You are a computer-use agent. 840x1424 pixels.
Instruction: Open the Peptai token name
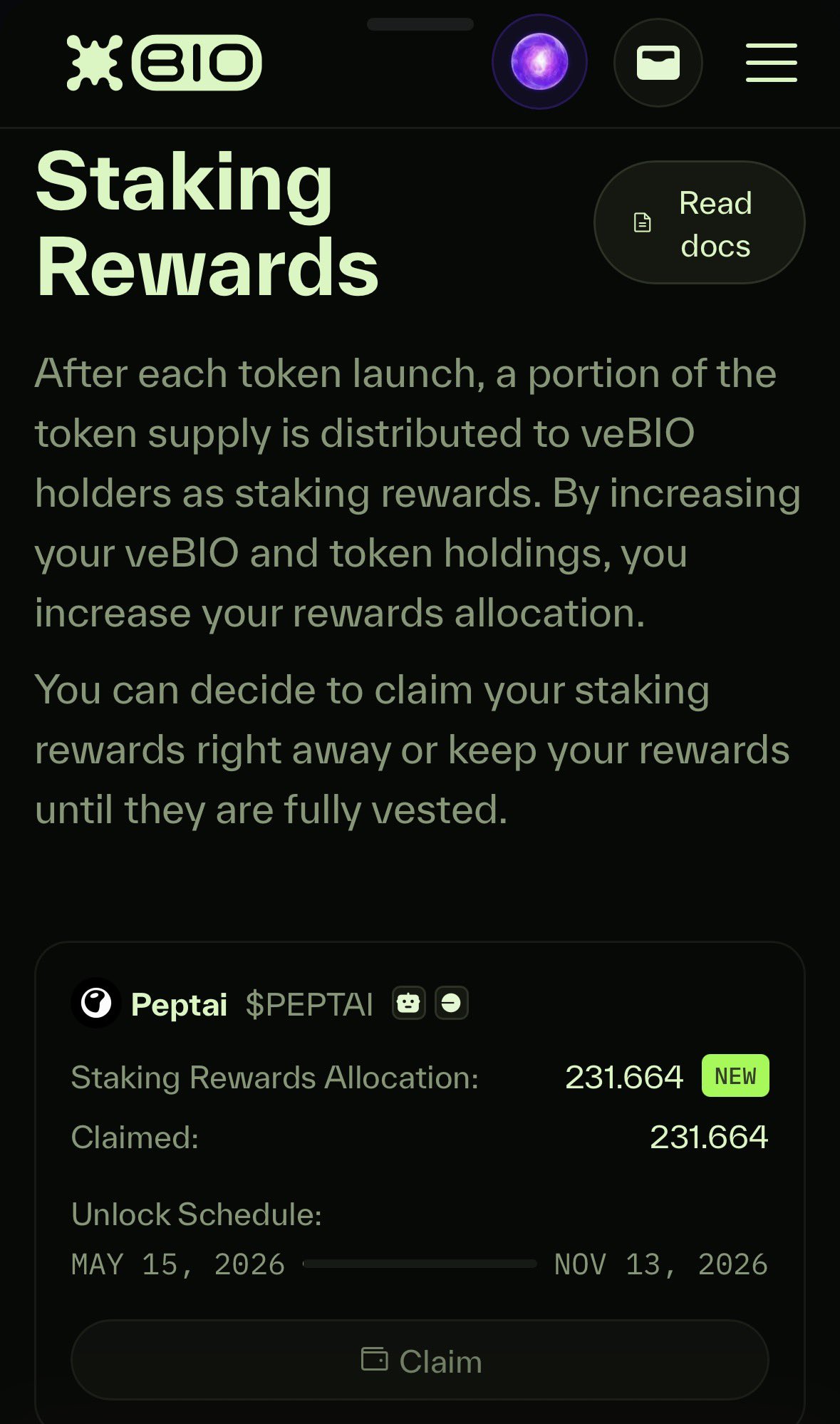coord(179,1004)
